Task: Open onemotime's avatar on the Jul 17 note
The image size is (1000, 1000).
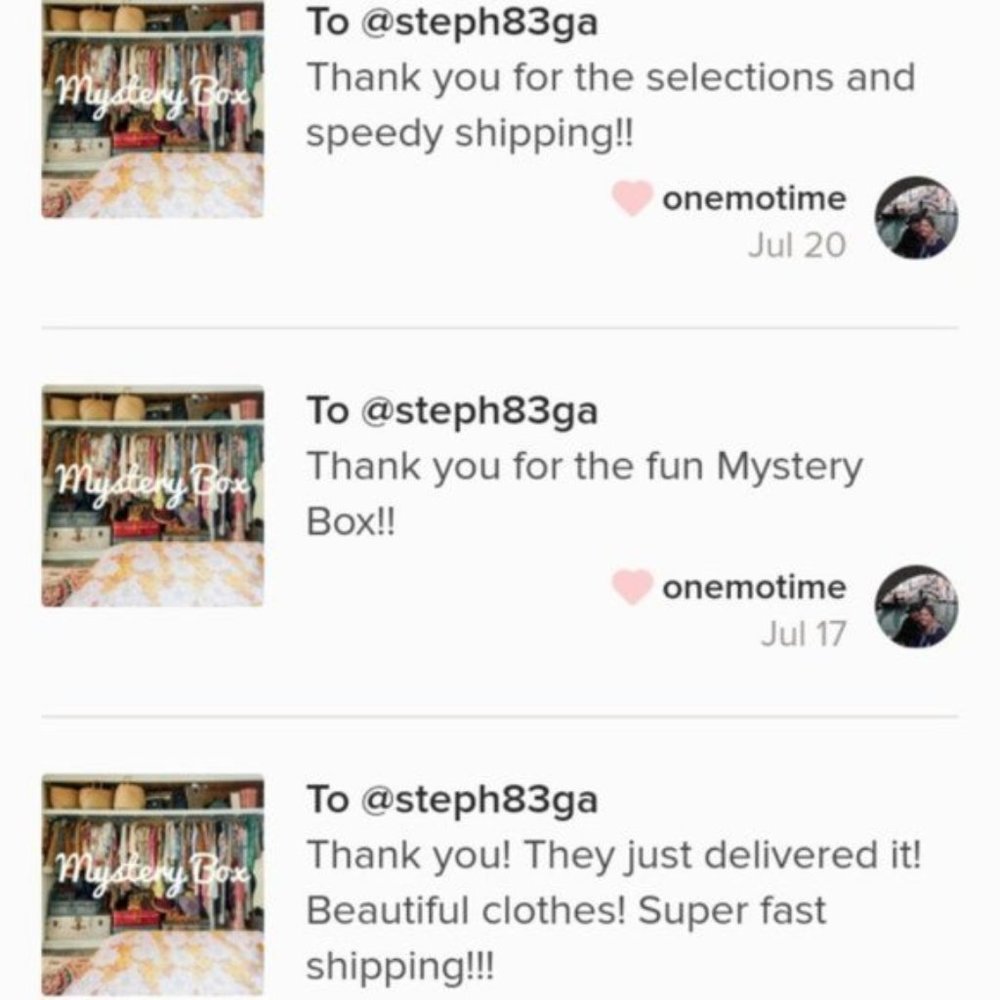Action: click(x=916, y=606)
